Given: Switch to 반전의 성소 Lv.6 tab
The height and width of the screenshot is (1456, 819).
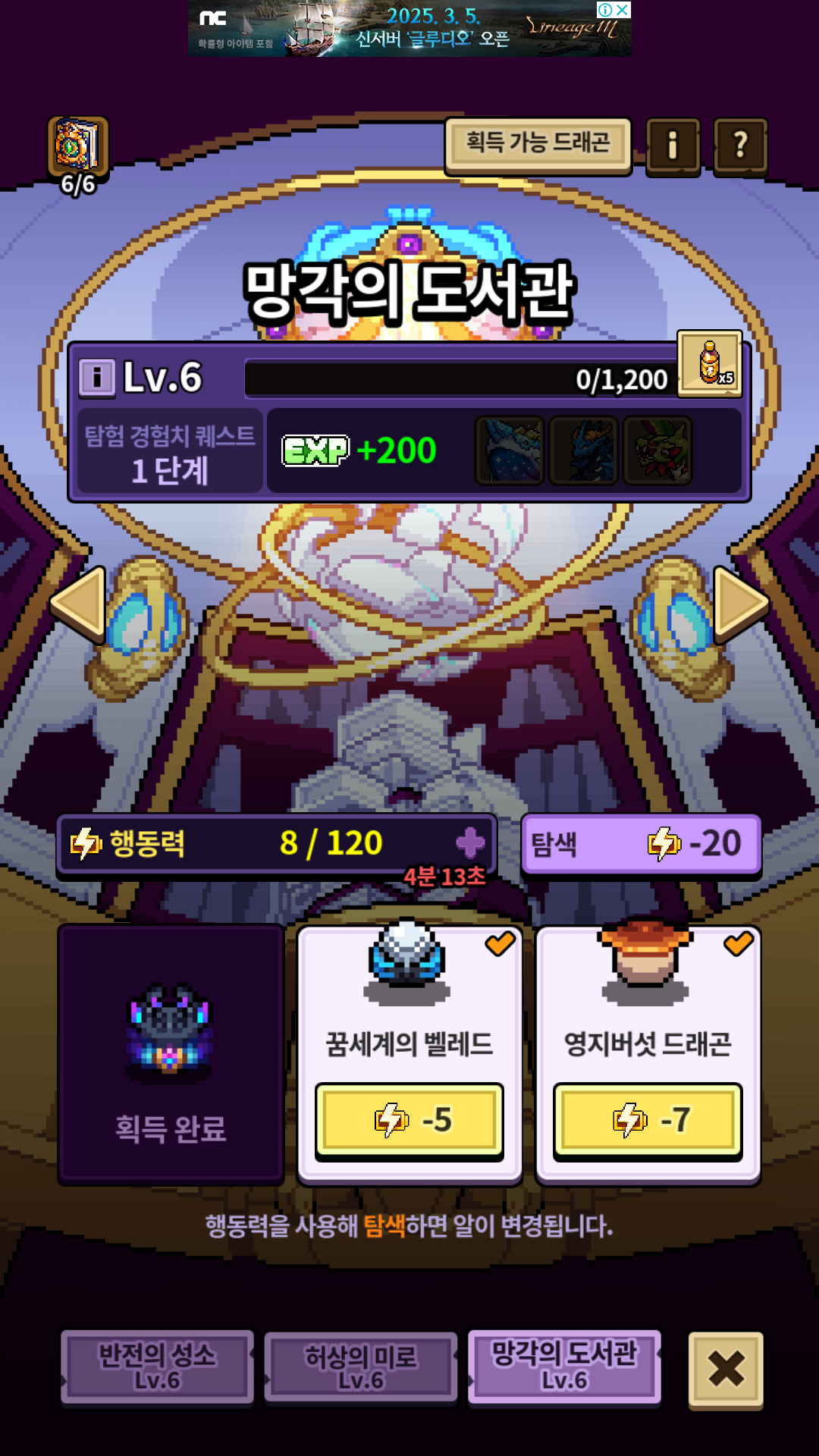Looking at the screenshot, I should pyautogui.click(x=158, y=1367).
